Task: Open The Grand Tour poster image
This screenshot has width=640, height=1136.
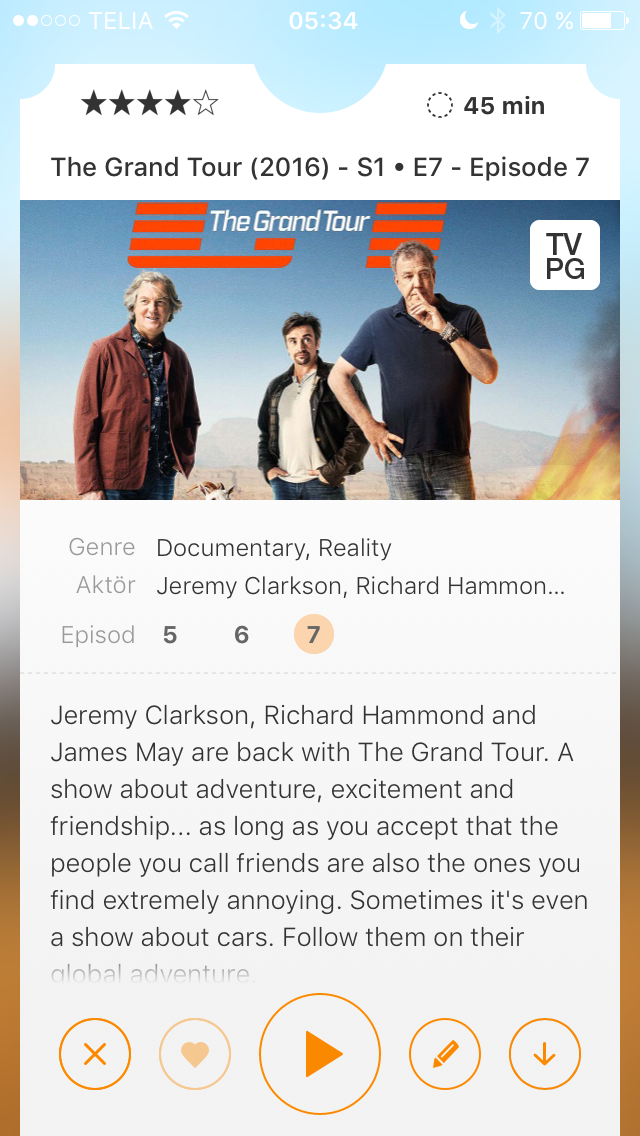Action: coord(320,350)
